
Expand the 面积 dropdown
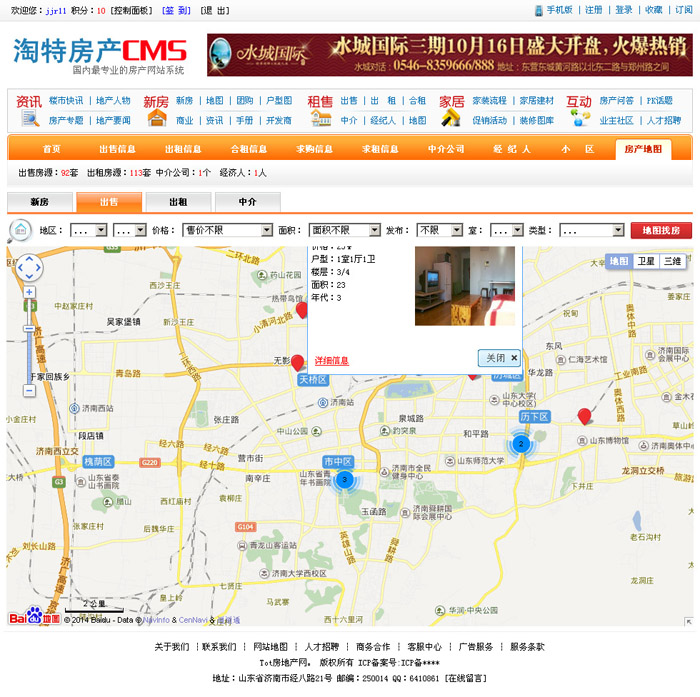coord(344,230)
